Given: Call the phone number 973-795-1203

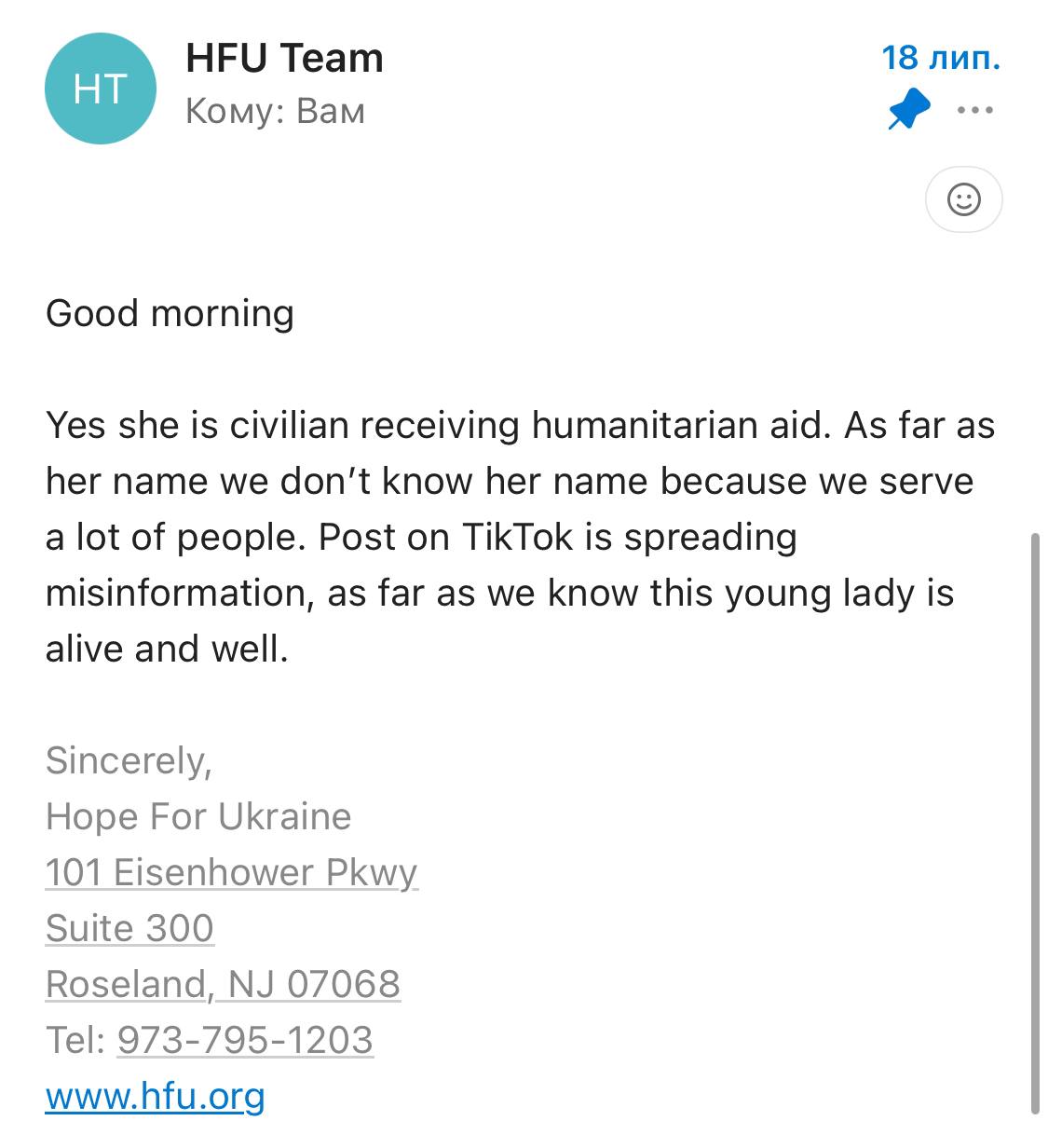Looking at the screenshot, I should (244, 1040).
